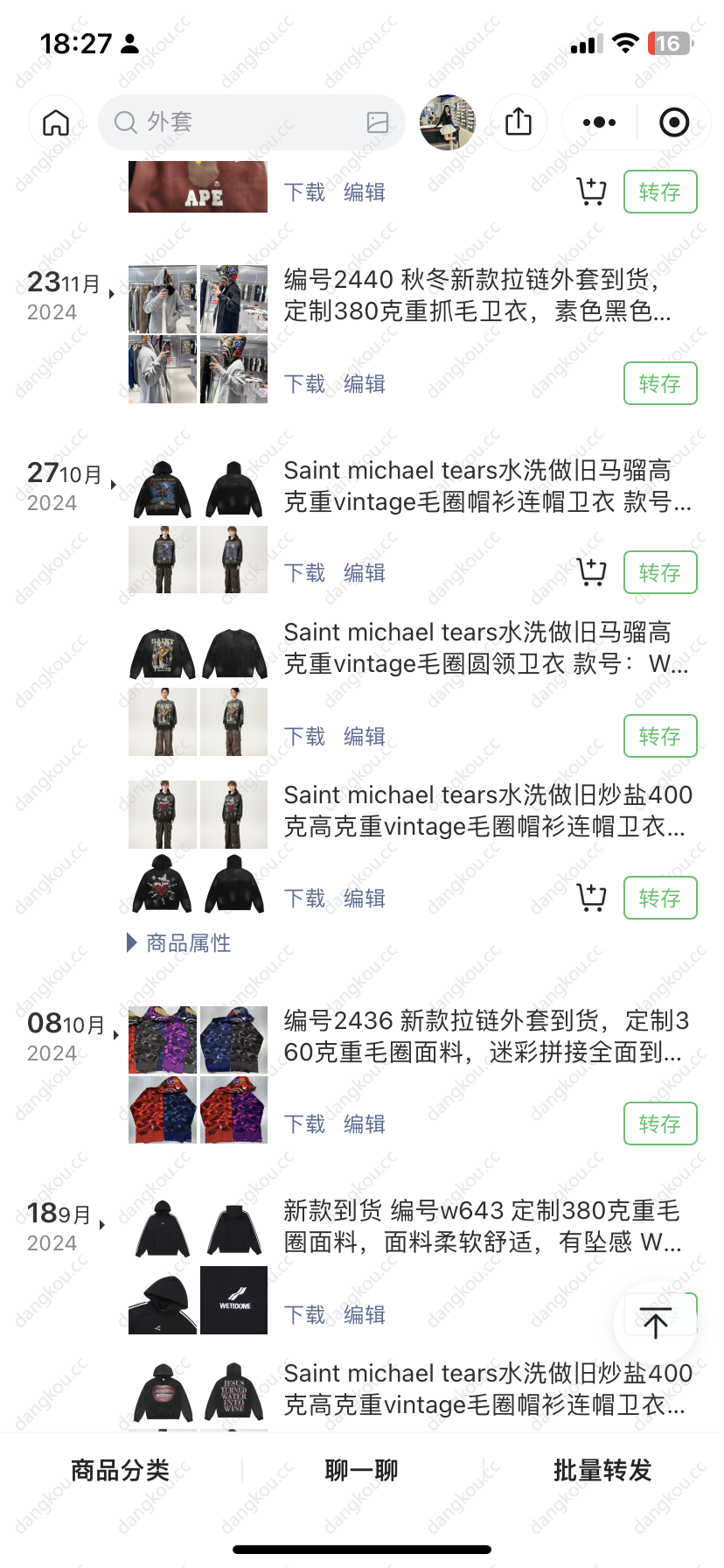Tap 转存 for the 圆领卫衣 item

click(x=660, y=736)
